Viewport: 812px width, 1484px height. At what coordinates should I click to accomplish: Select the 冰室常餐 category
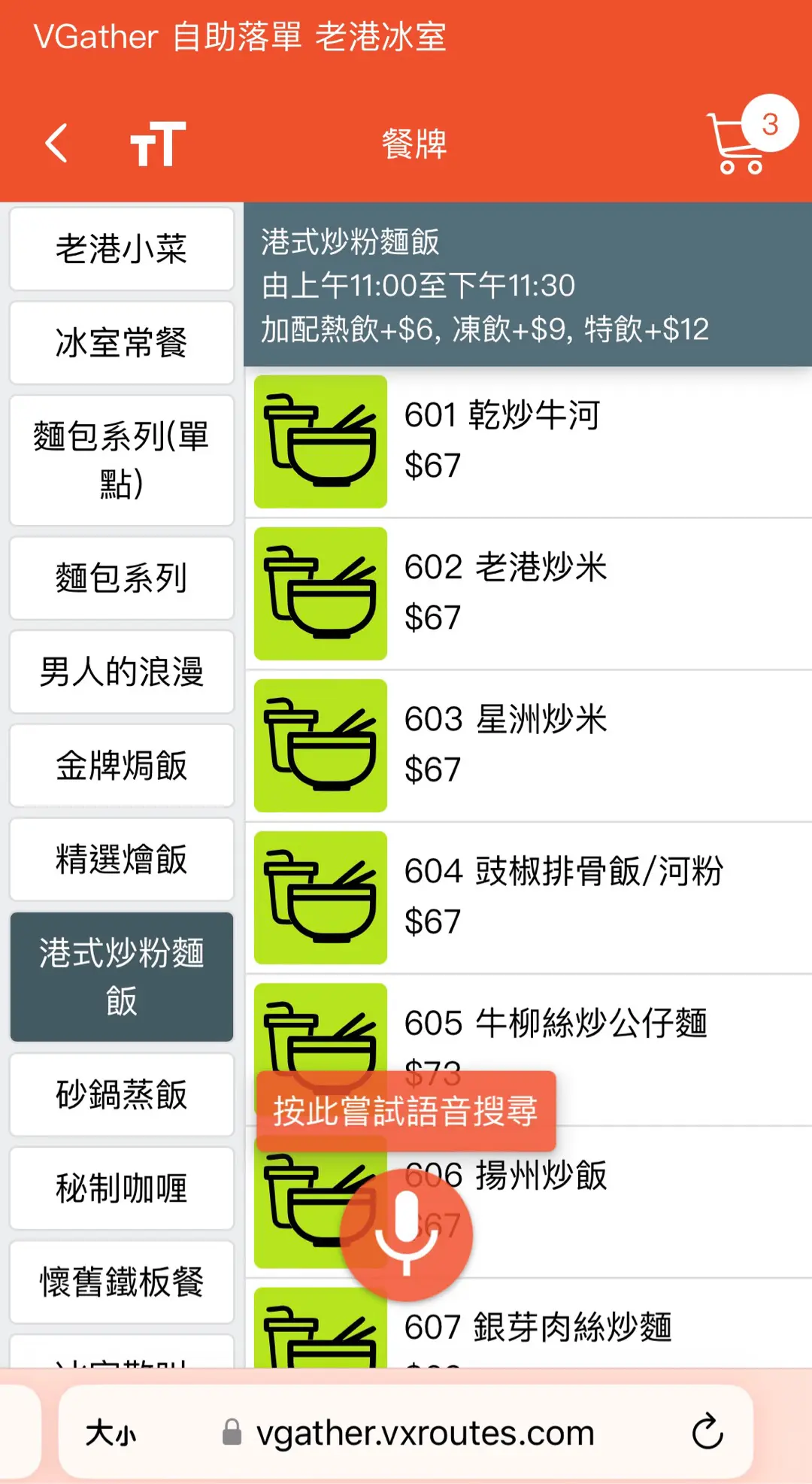coord(121,343)
